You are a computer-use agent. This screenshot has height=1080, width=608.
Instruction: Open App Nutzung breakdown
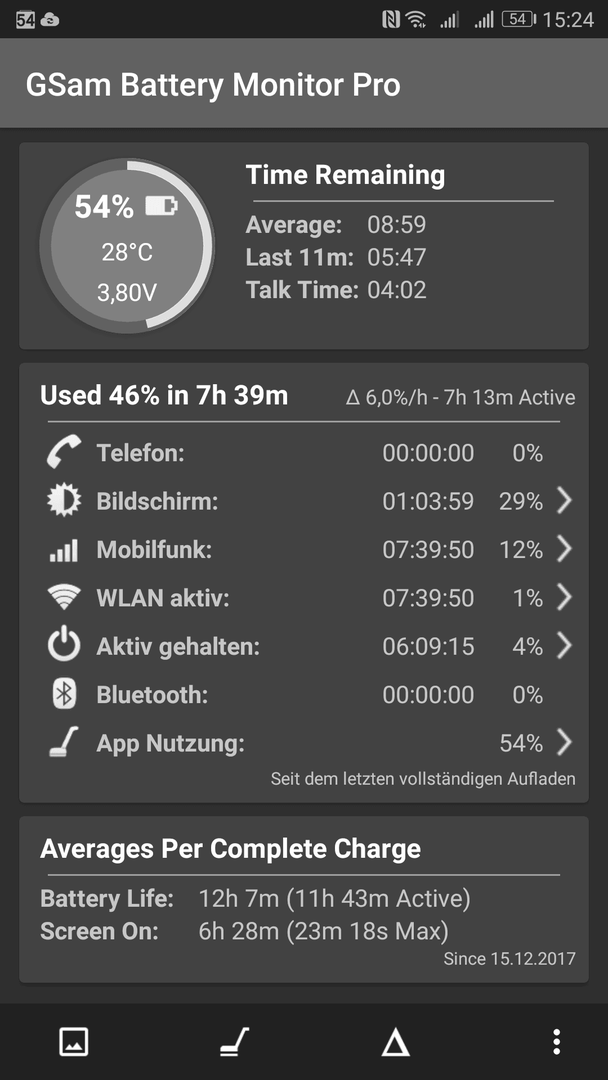pyautogui.click(x=304, y=742)
